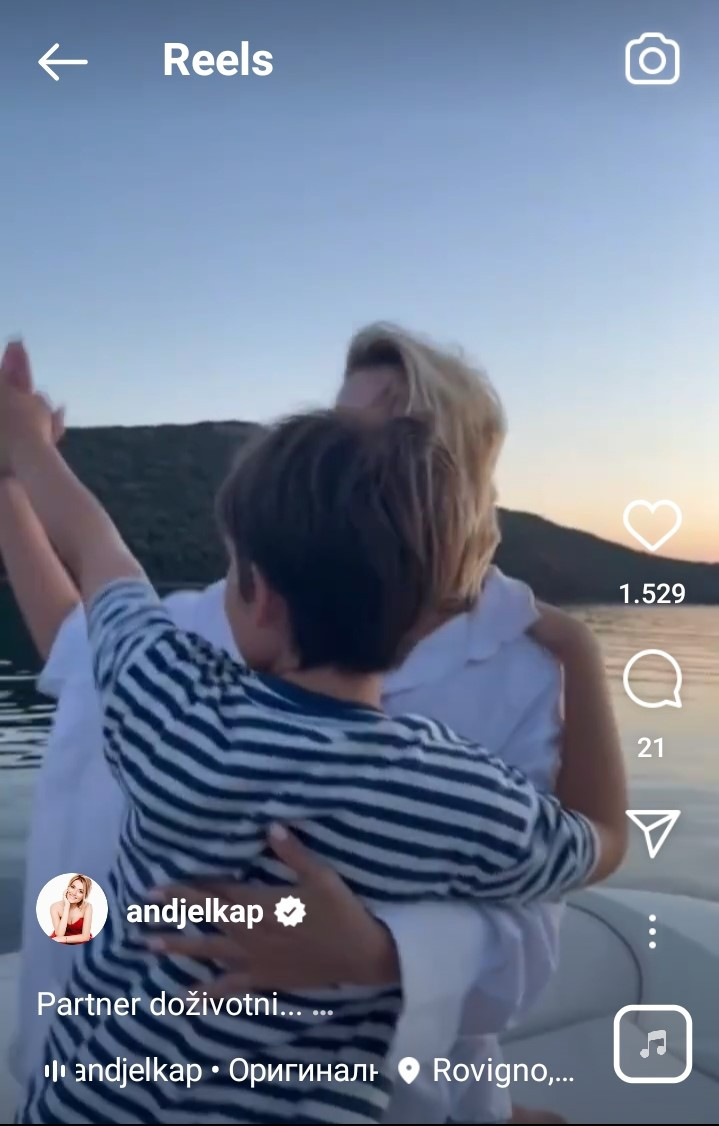Image resolution: width=719 pixels, height=1126 pixels.
Task: Open the audio page via music icon
Action: 653,1044
